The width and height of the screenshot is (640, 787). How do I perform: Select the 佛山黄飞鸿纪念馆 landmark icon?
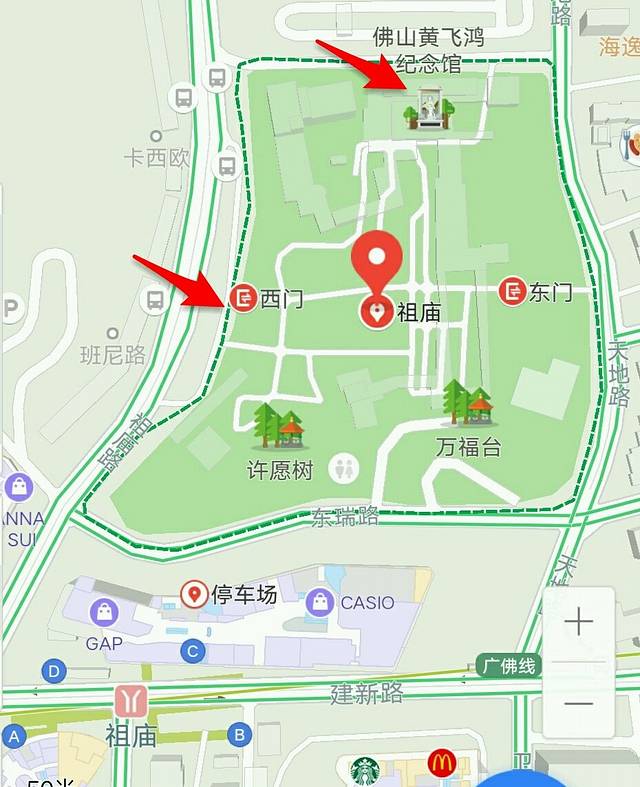[430, 108]
